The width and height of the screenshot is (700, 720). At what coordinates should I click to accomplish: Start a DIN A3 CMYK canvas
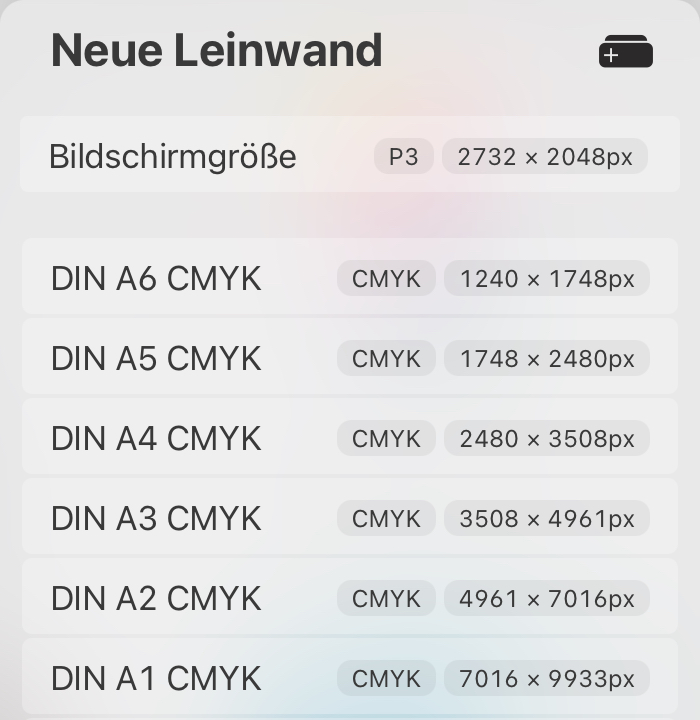(156, 518)
